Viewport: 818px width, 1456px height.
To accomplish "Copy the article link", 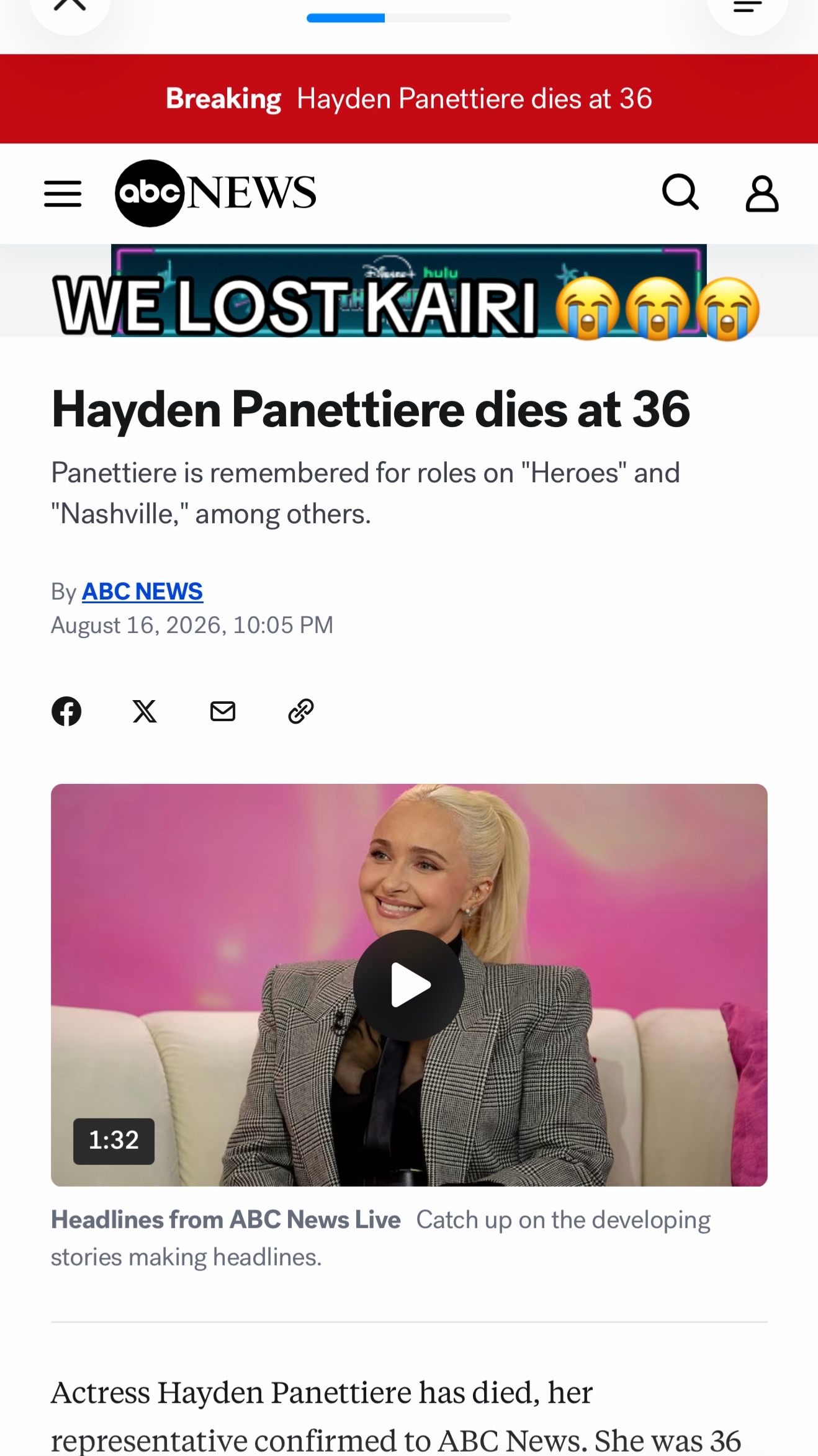I will coord(301,711).
